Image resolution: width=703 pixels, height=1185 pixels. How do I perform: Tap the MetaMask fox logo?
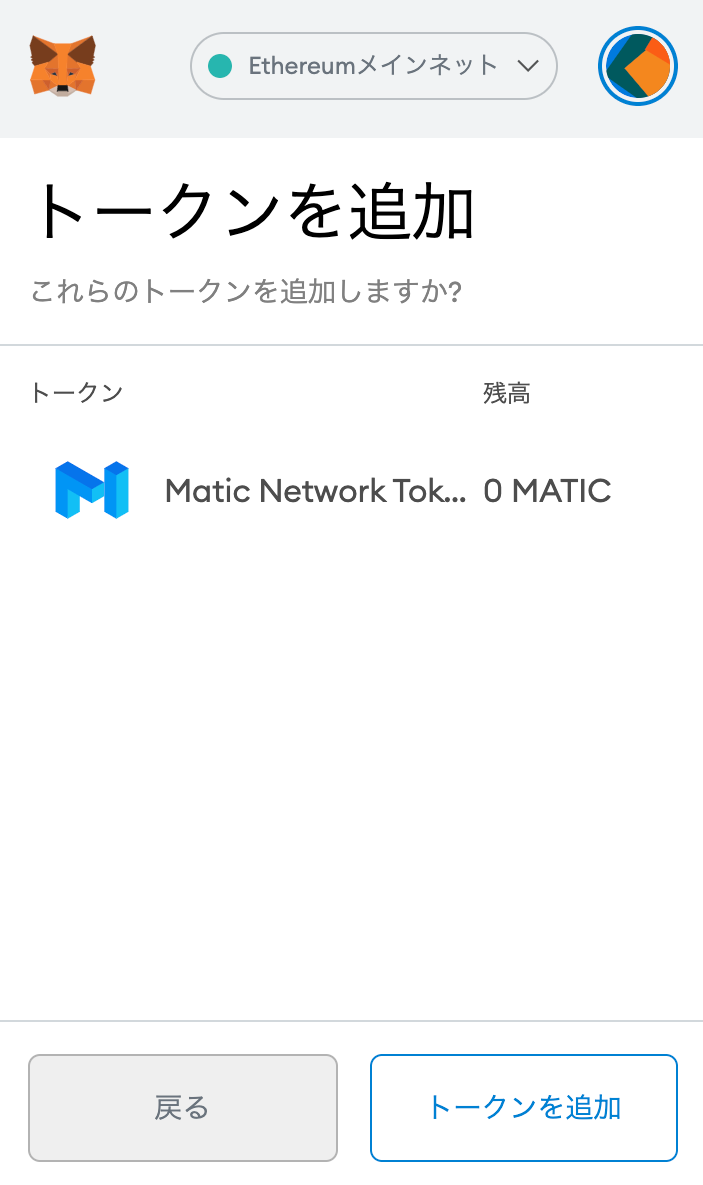point(63,66)
